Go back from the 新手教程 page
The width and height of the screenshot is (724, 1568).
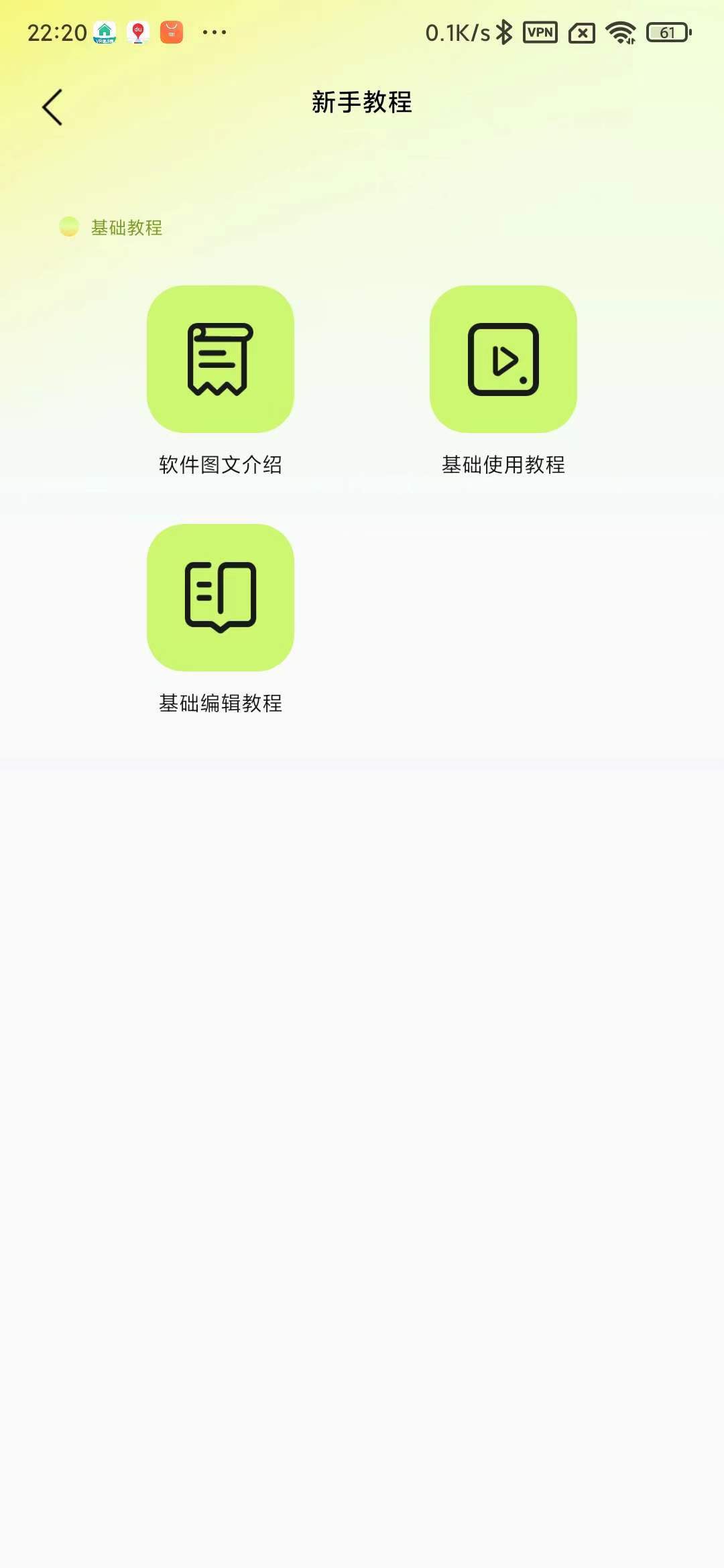52,107
